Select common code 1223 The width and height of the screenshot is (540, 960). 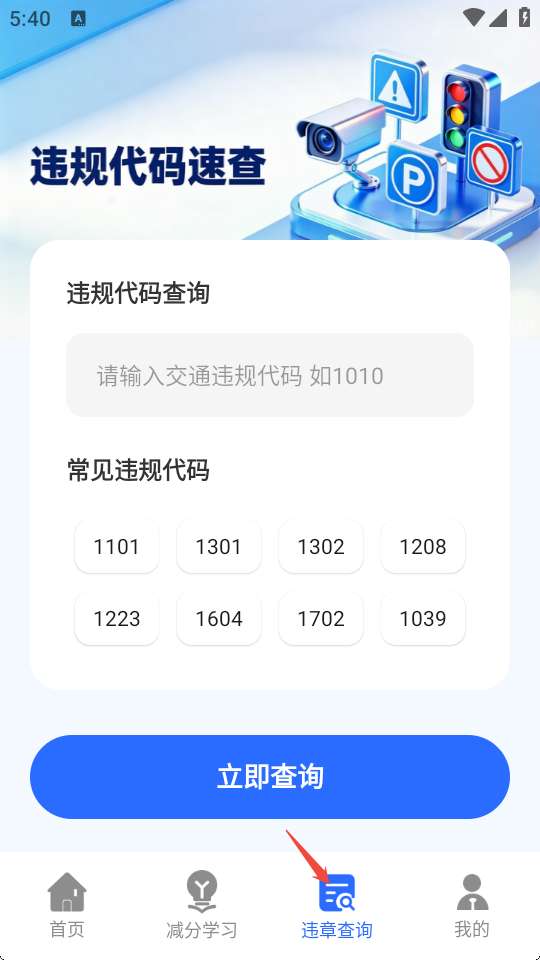click(116, 618)
